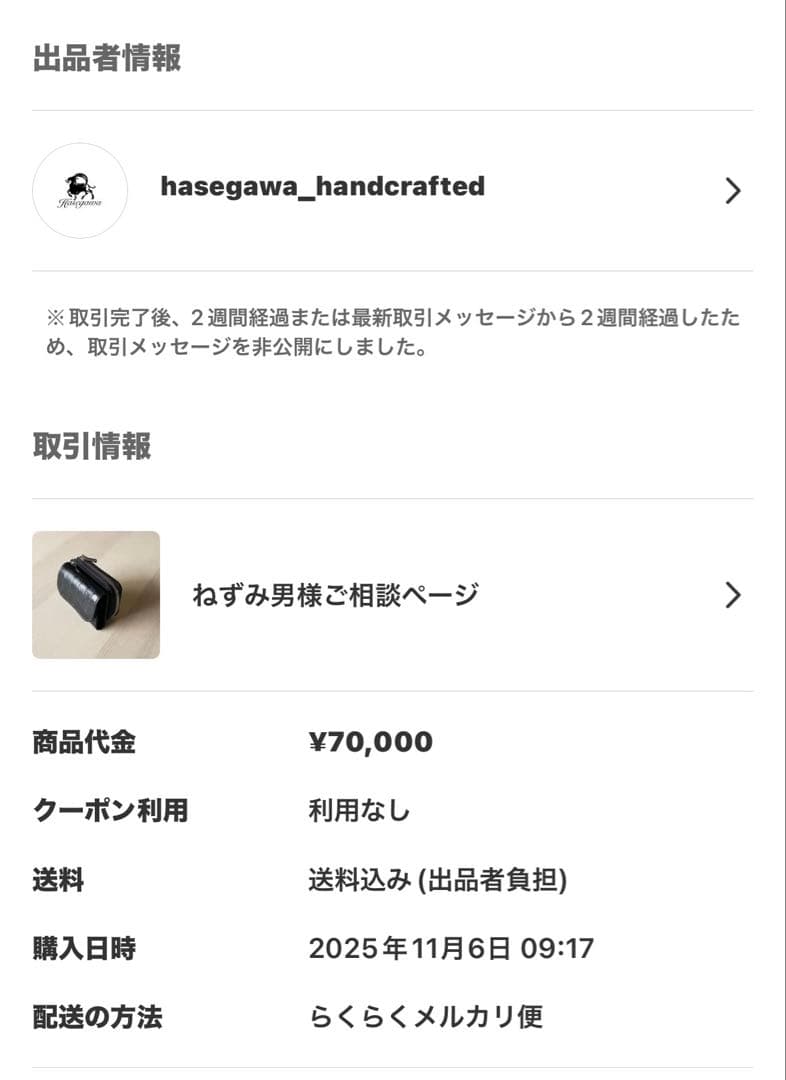Click the bull logo inside the profile circle
This screenshot has height=1080, width=786.
pos(78,183)
